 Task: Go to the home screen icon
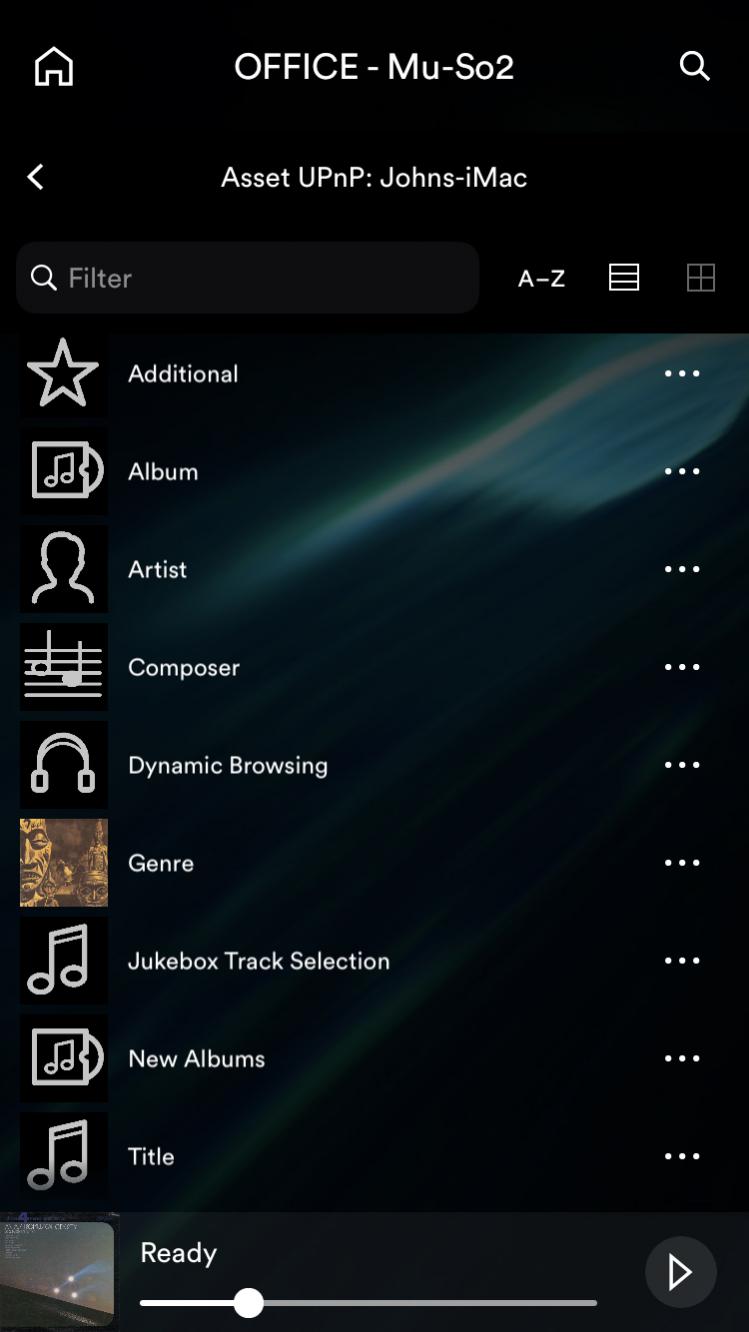(54, 67)
